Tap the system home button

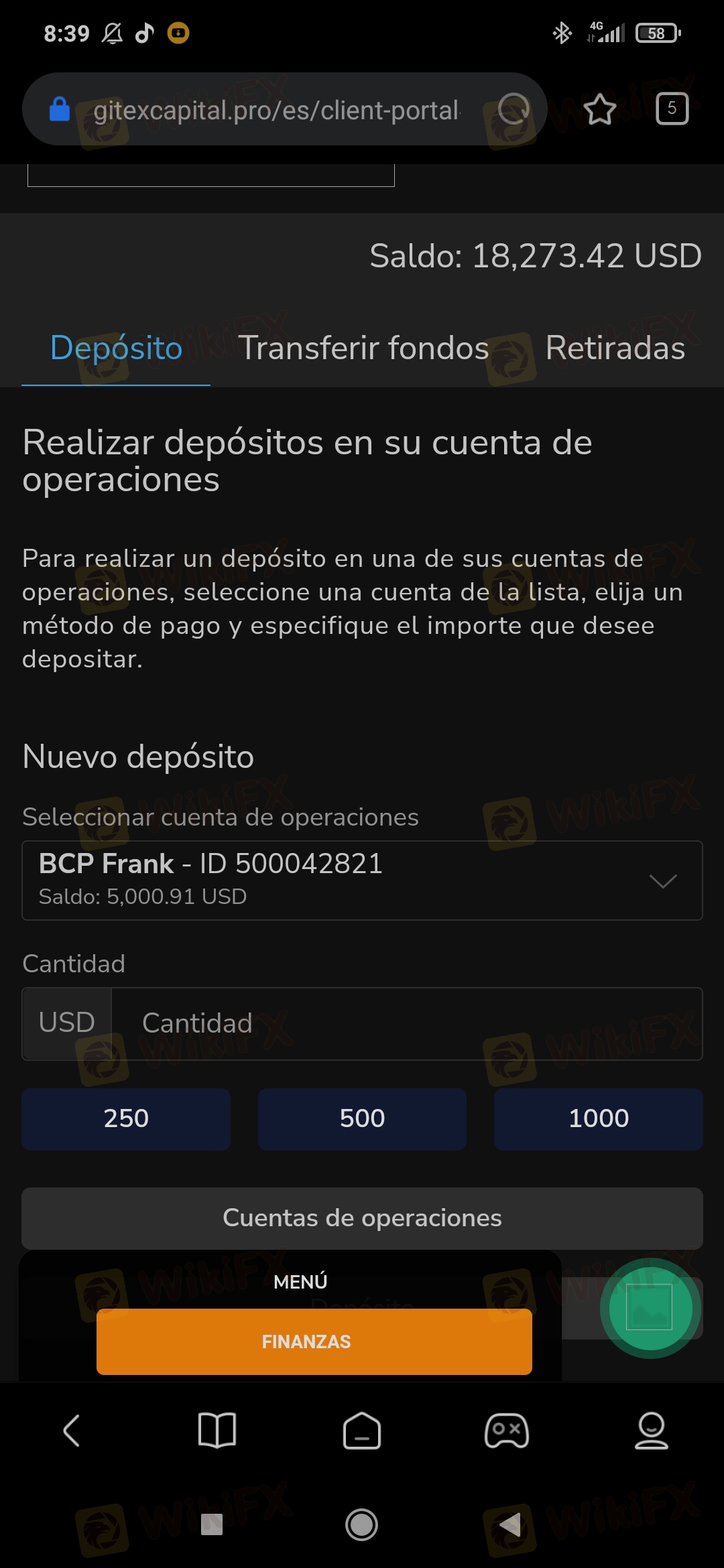pyautogui.click(x=361, y=1524)
